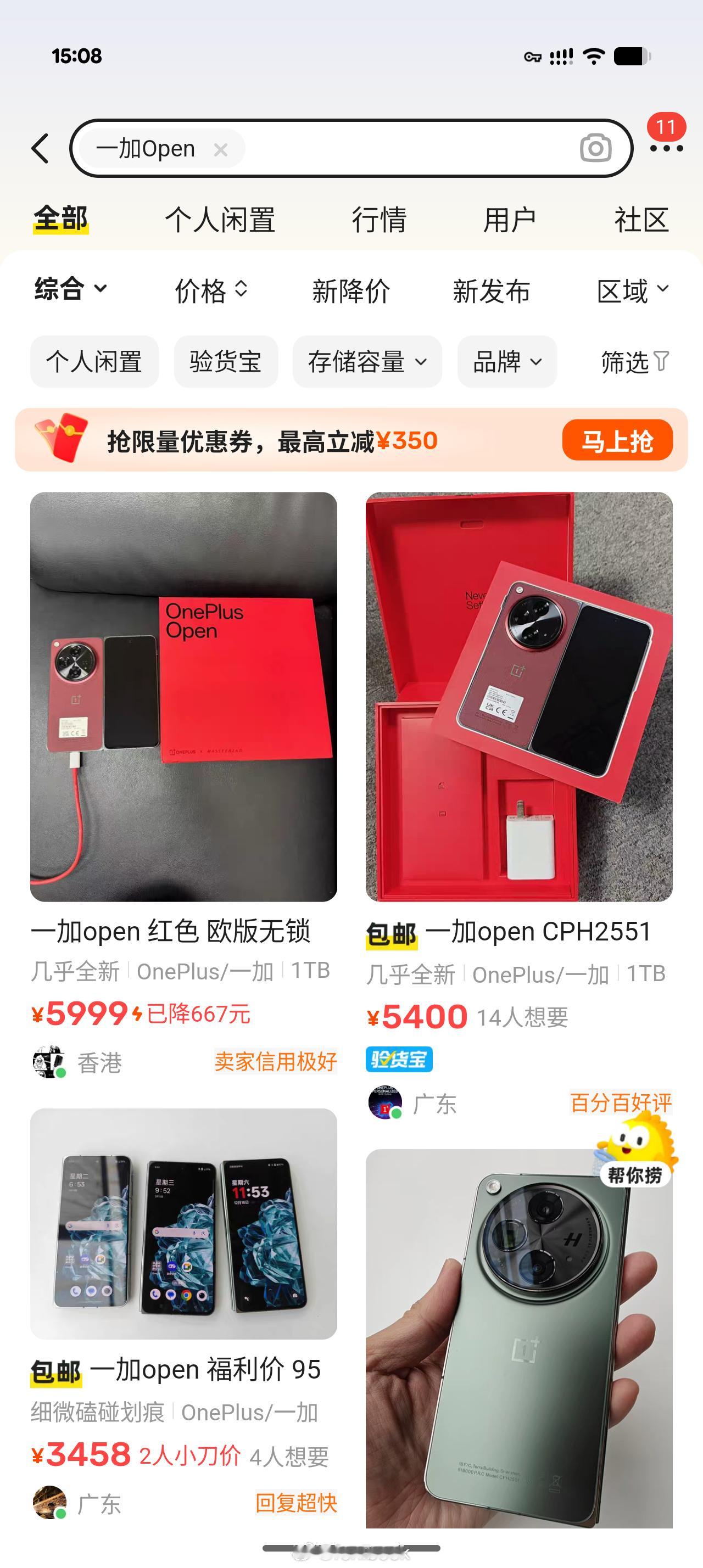Open image search via the camera icon

pyautogui.click(x=595, y=147)
